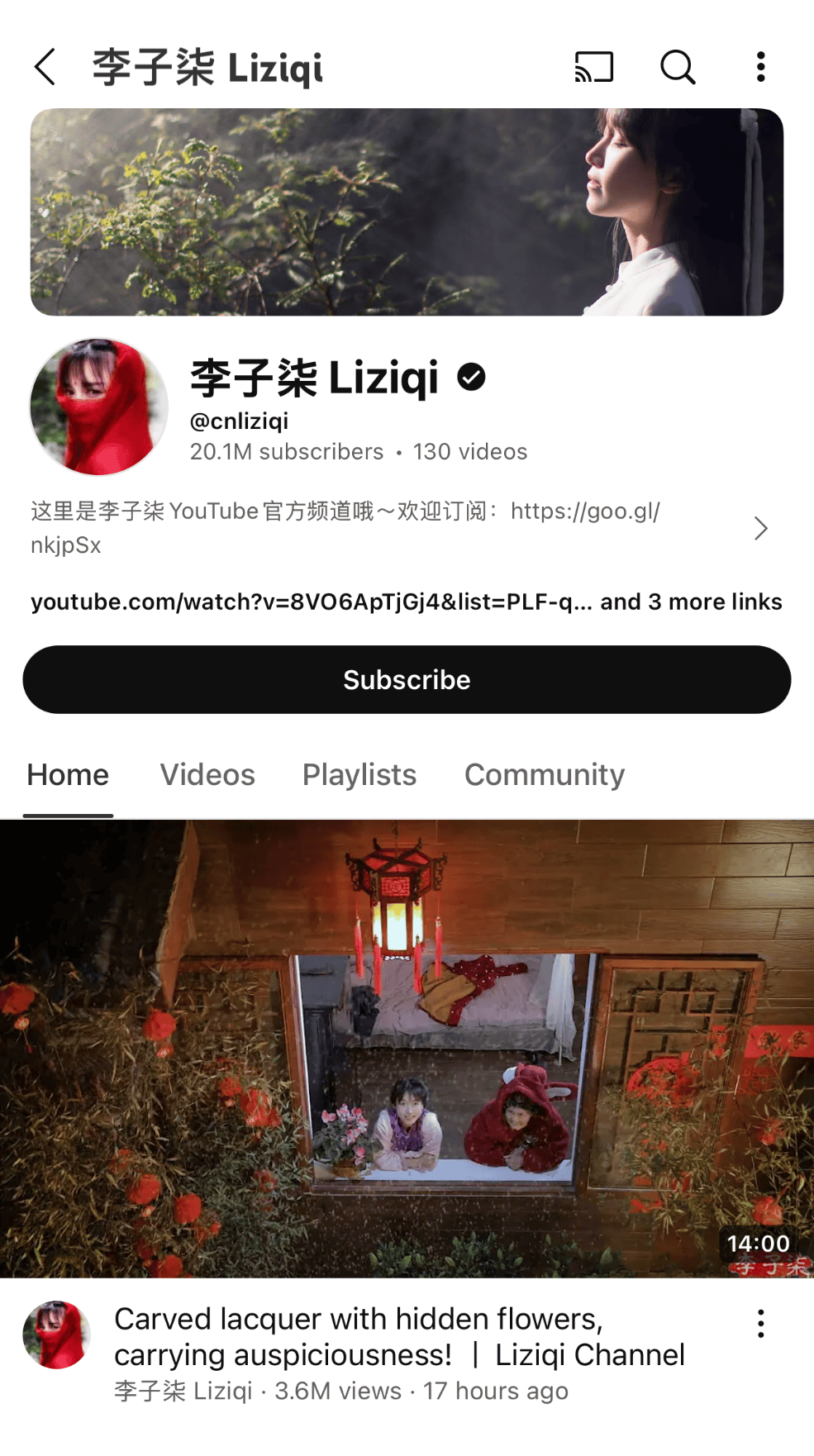
Task: Expand the channel description chevron
Action: click(760, 528)
